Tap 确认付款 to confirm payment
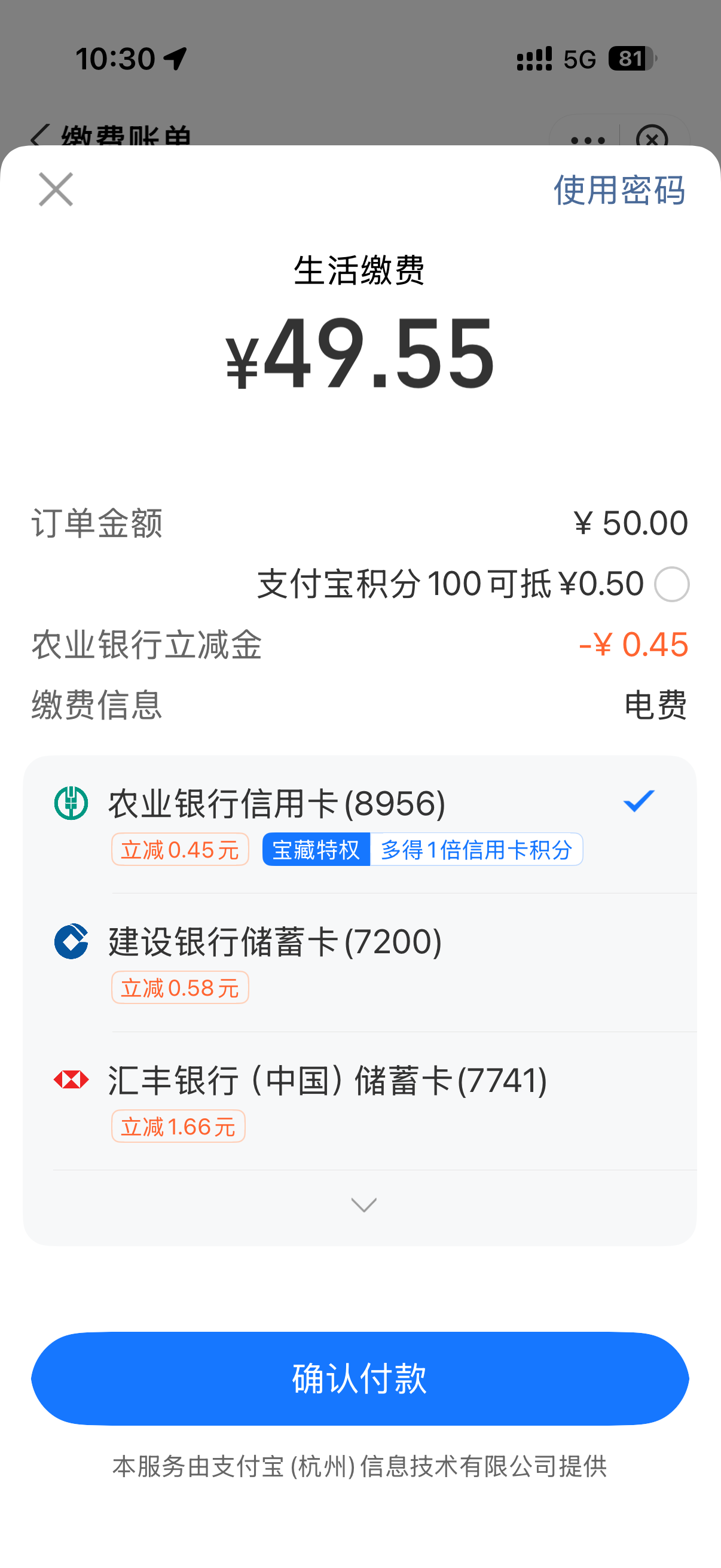The width and height of the screenshot is (721, 1568). point(360,1378)
